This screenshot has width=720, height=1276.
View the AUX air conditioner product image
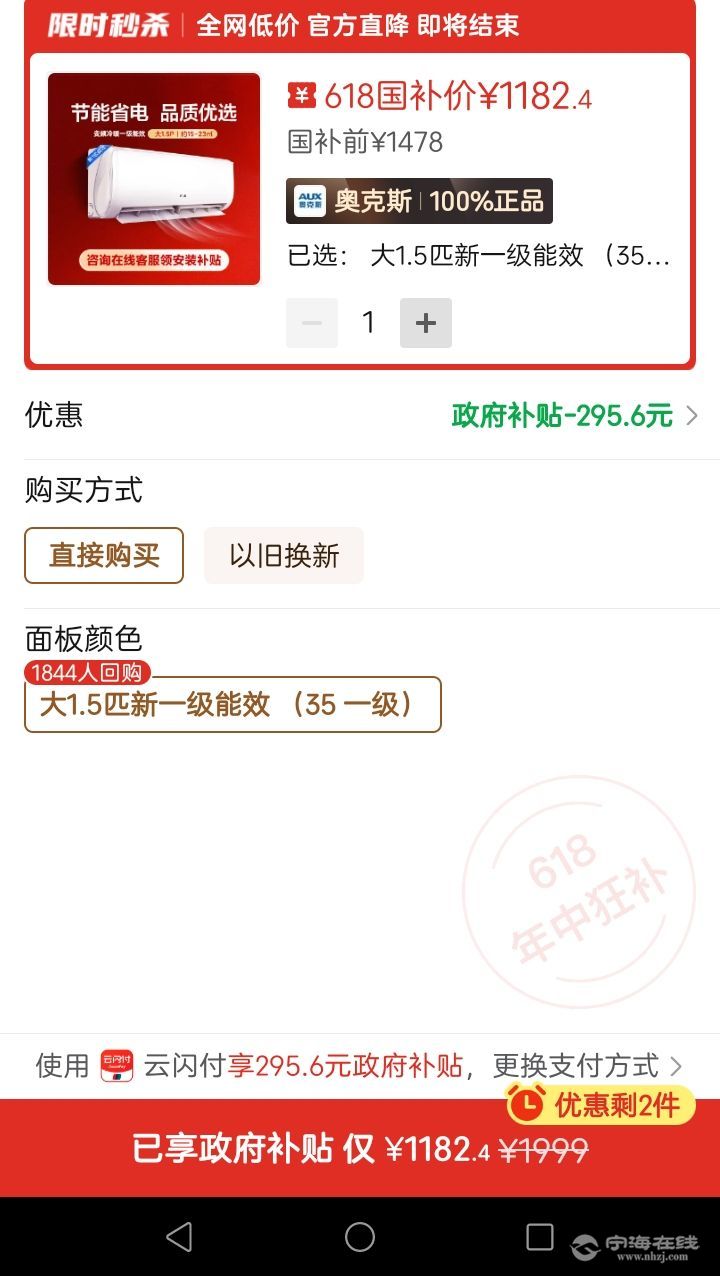(154, 179)
